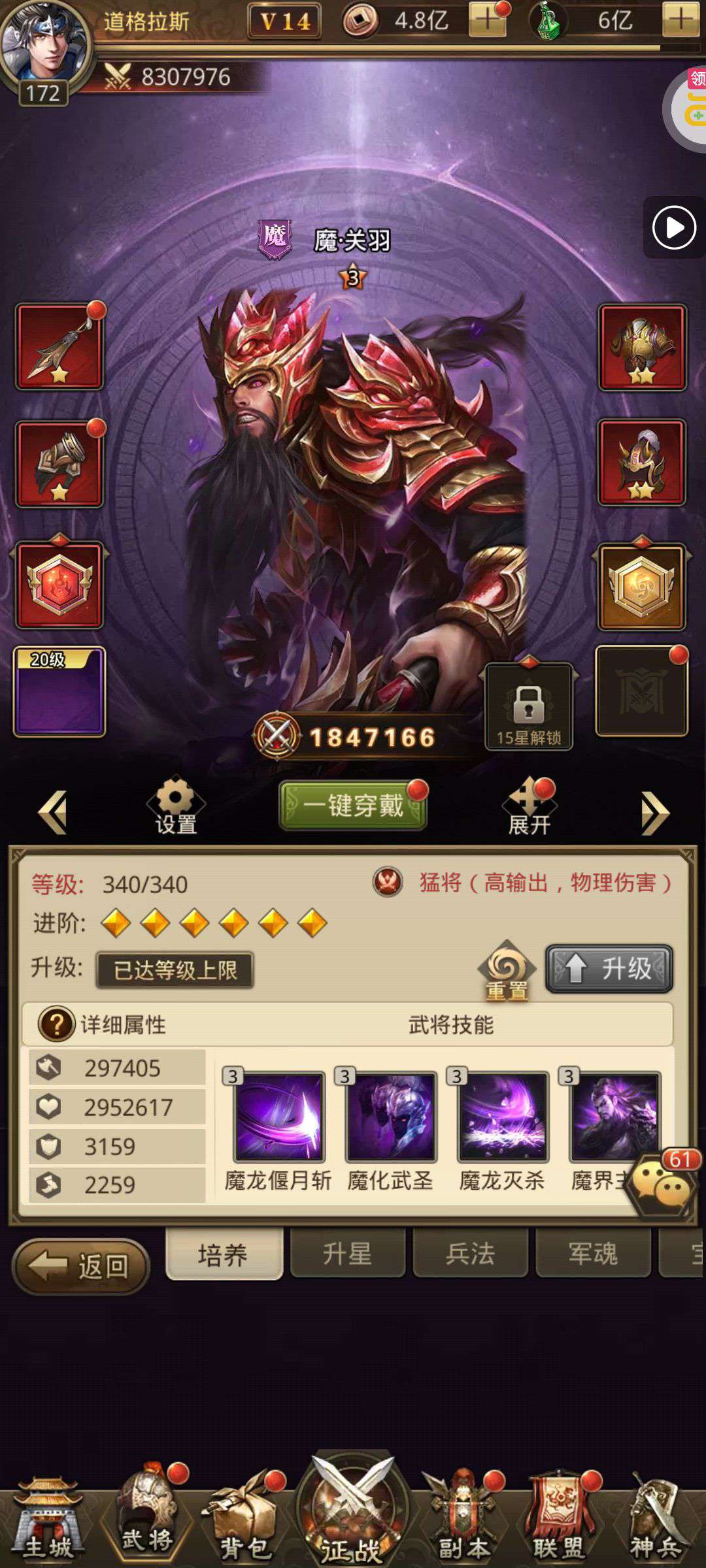This screenshot has height=1568, width=706.
Task: Go to the next hero with right arrow
Action: (654, 812)
